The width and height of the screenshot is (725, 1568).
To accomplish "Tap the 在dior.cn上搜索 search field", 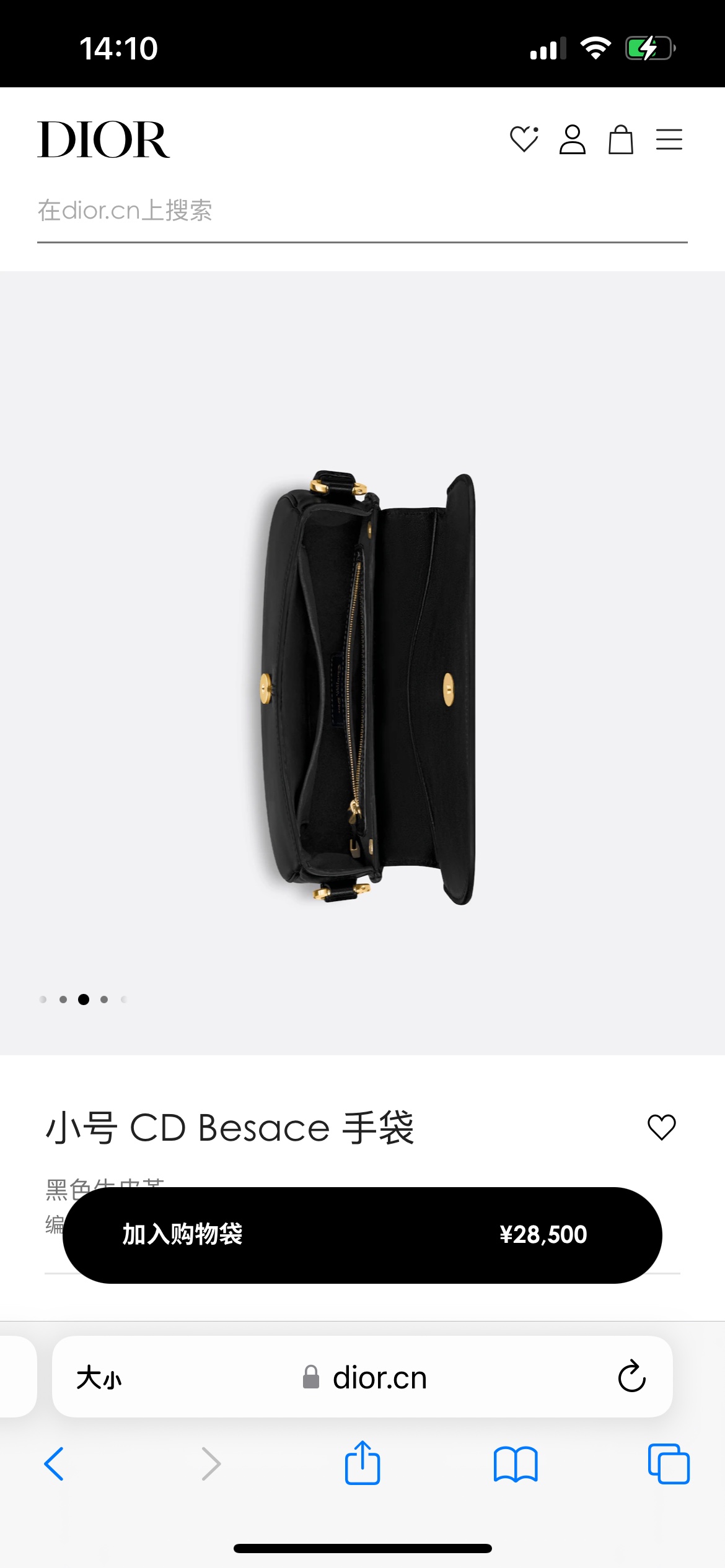I will [x=362, y=211].
